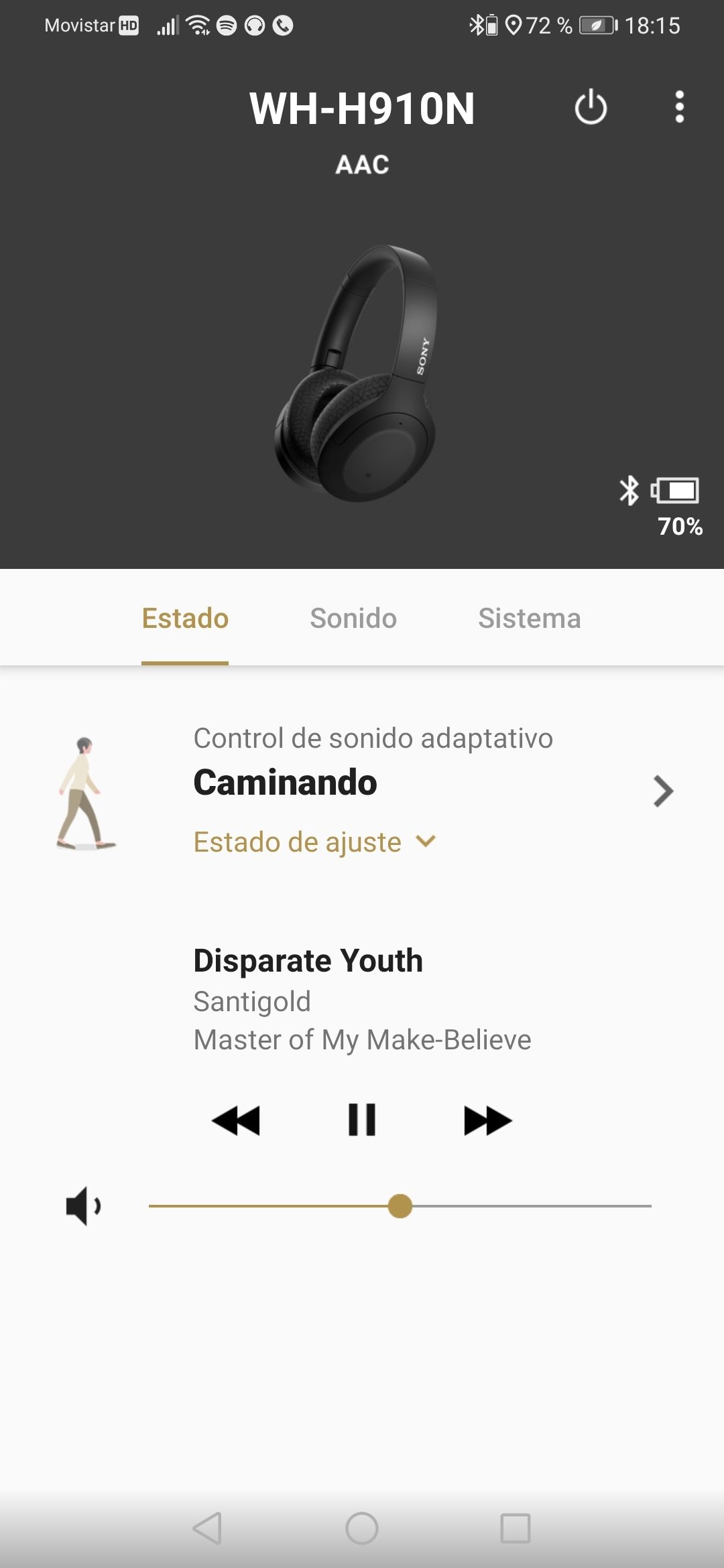Select the Estado tab

tap(185, 618)
